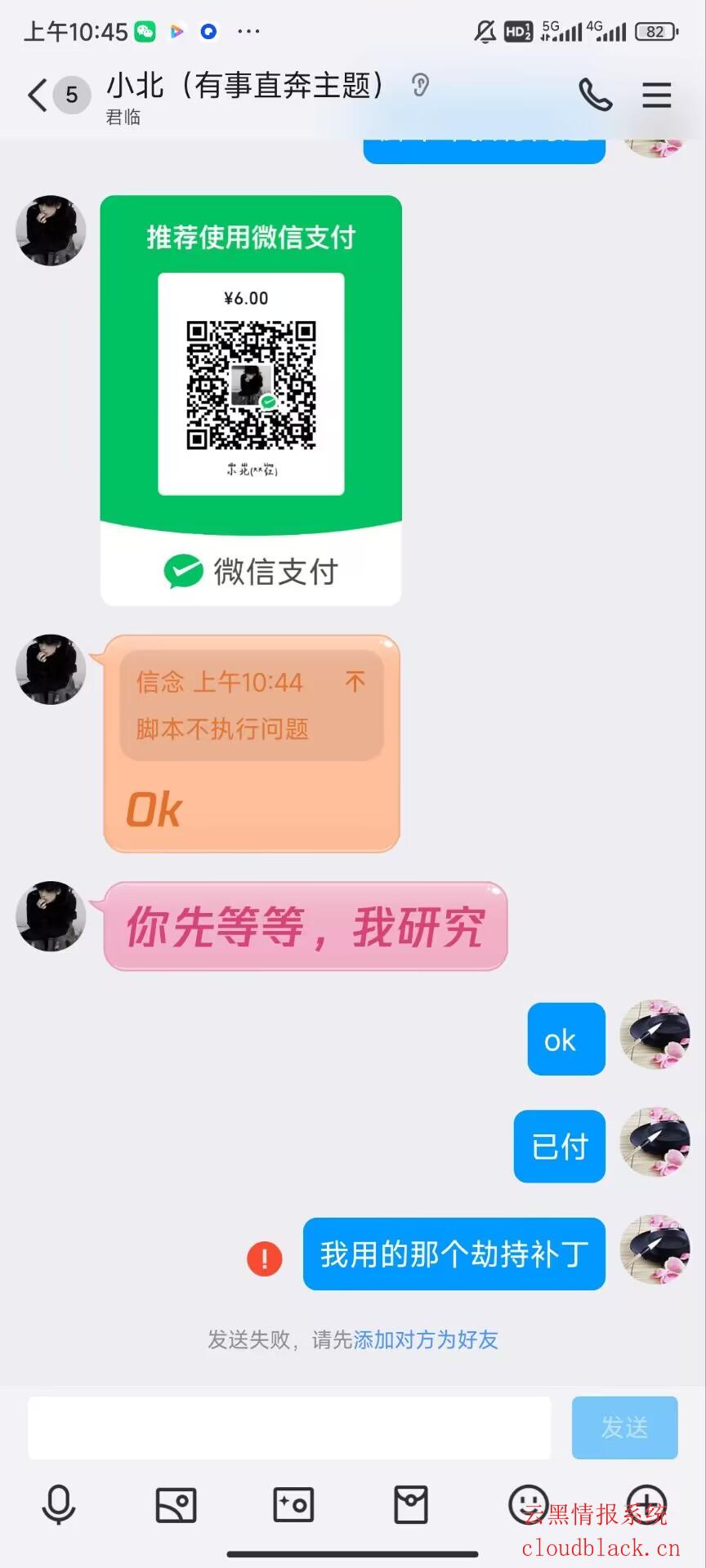Open 小北's profile from the QR message avatar
The image size is (706, 1568).
pos(51,230)
